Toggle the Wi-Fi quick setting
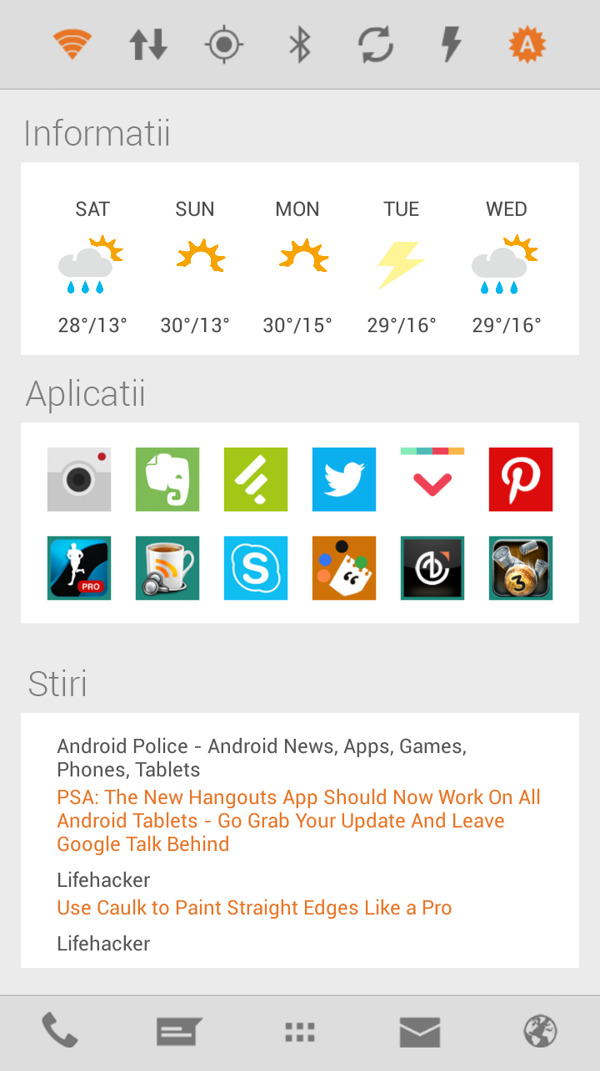 [x=73, y=45]
